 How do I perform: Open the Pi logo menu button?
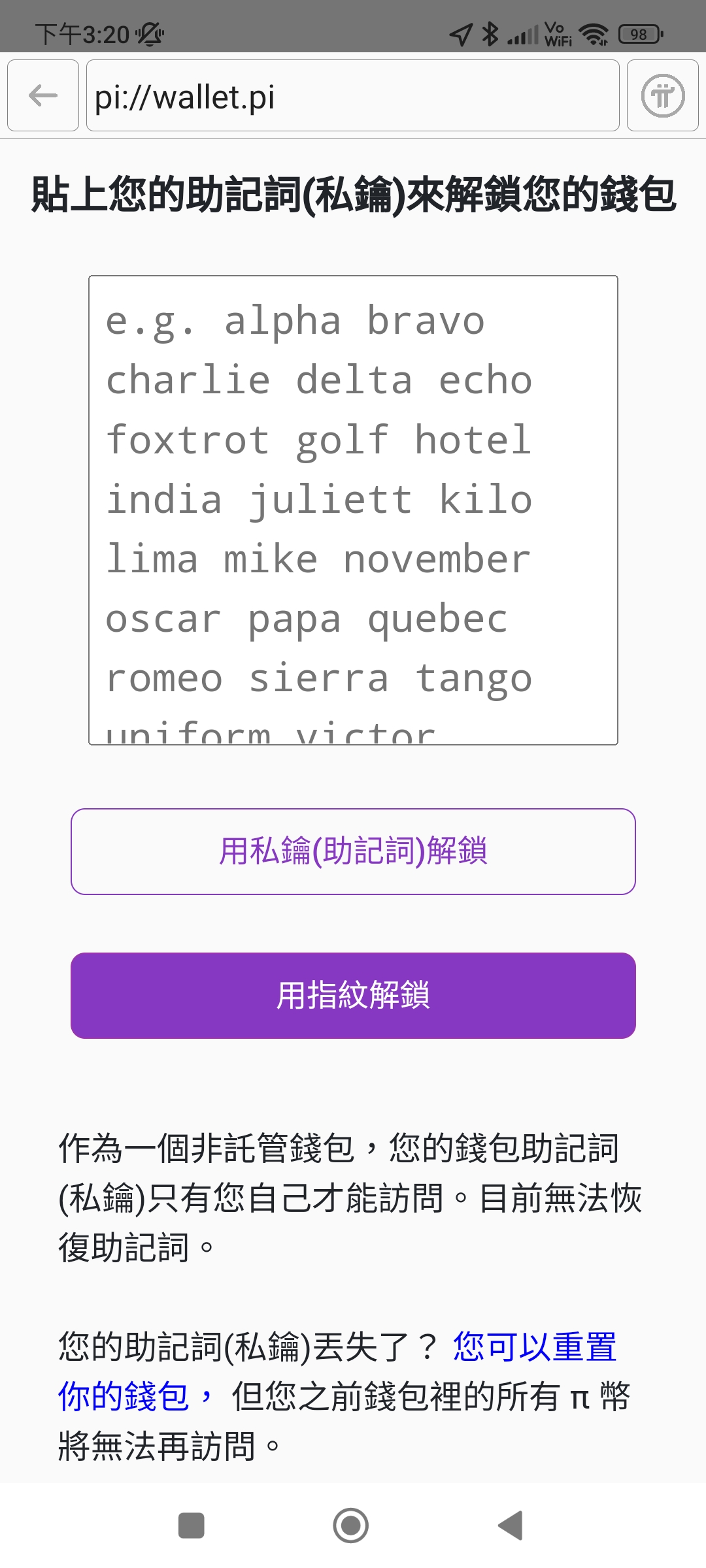[663, 95]
